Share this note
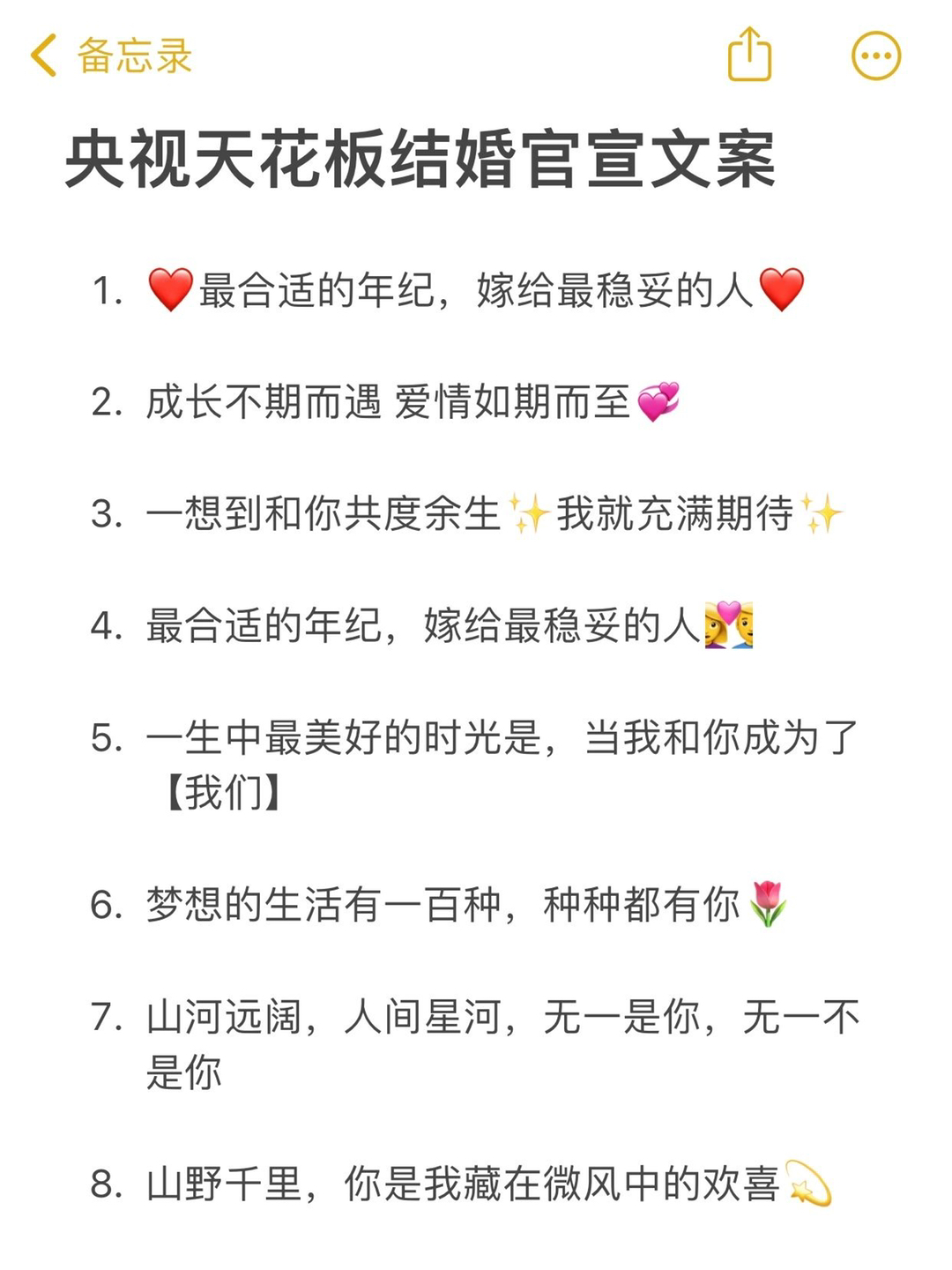952x1270 pixels. (x=749, y=56)
